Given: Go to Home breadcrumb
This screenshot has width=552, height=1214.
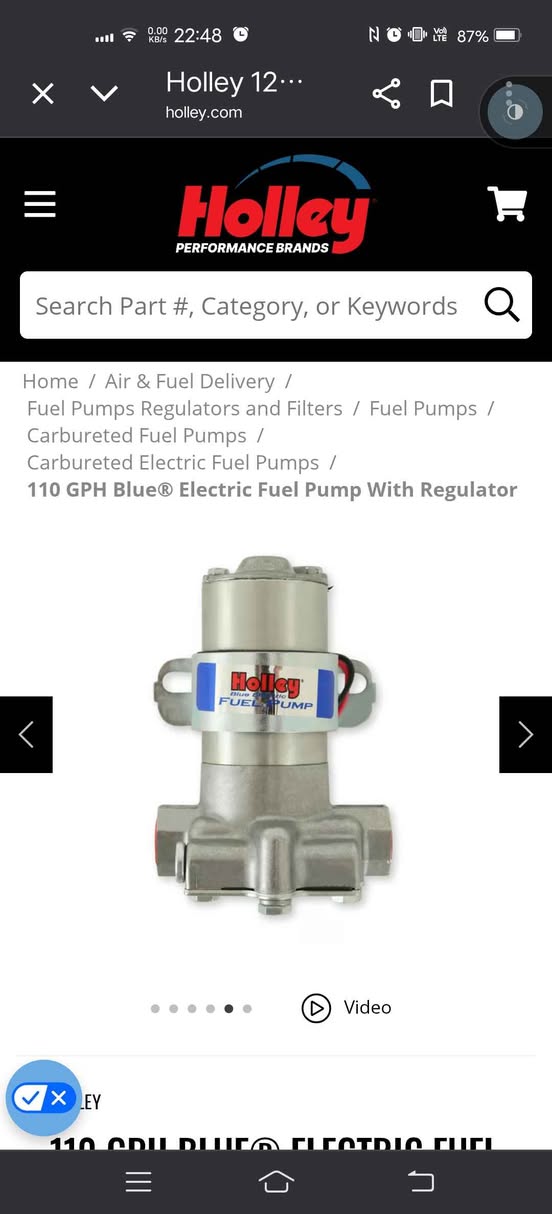Looking at the screenshot, I should [x=50, y=381].
